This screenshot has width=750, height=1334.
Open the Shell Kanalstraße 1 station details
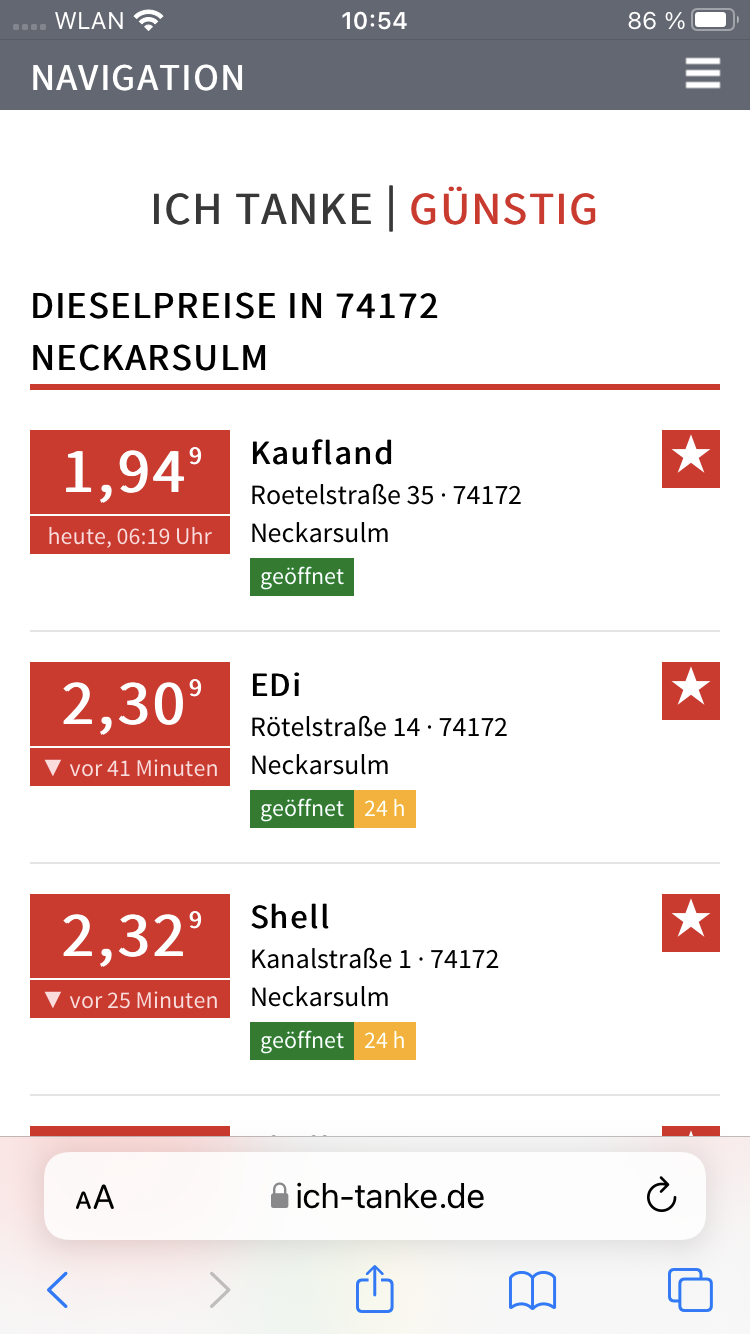coord(290,917)
